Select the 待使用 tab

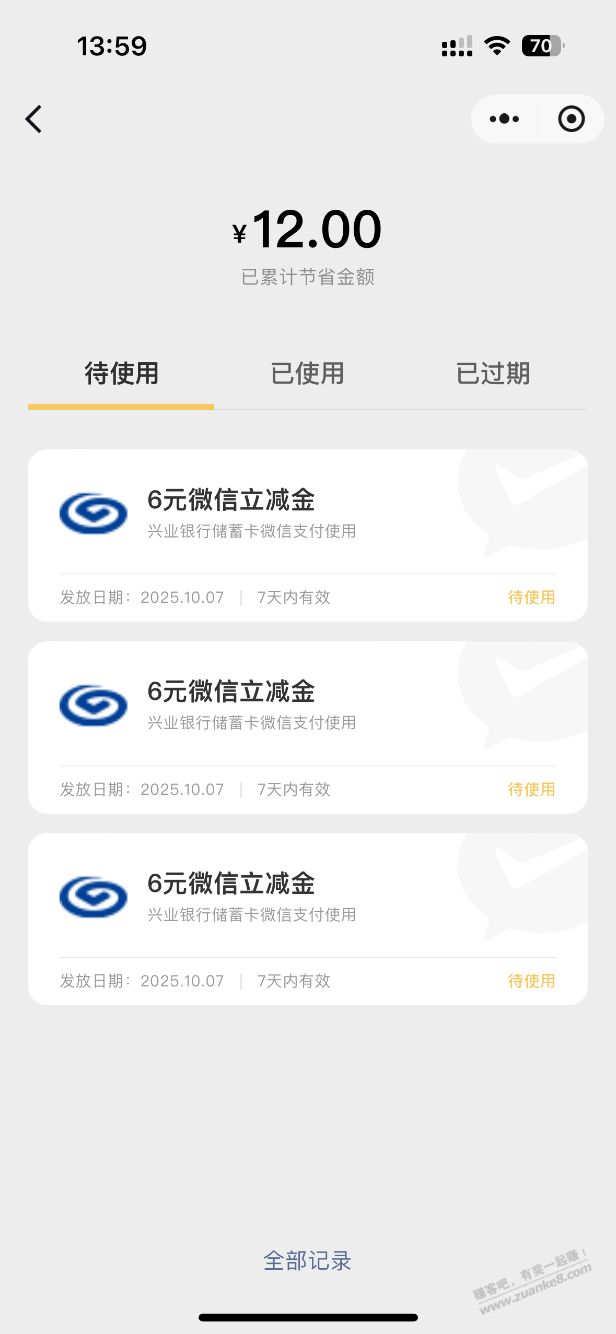pos(121,374)
